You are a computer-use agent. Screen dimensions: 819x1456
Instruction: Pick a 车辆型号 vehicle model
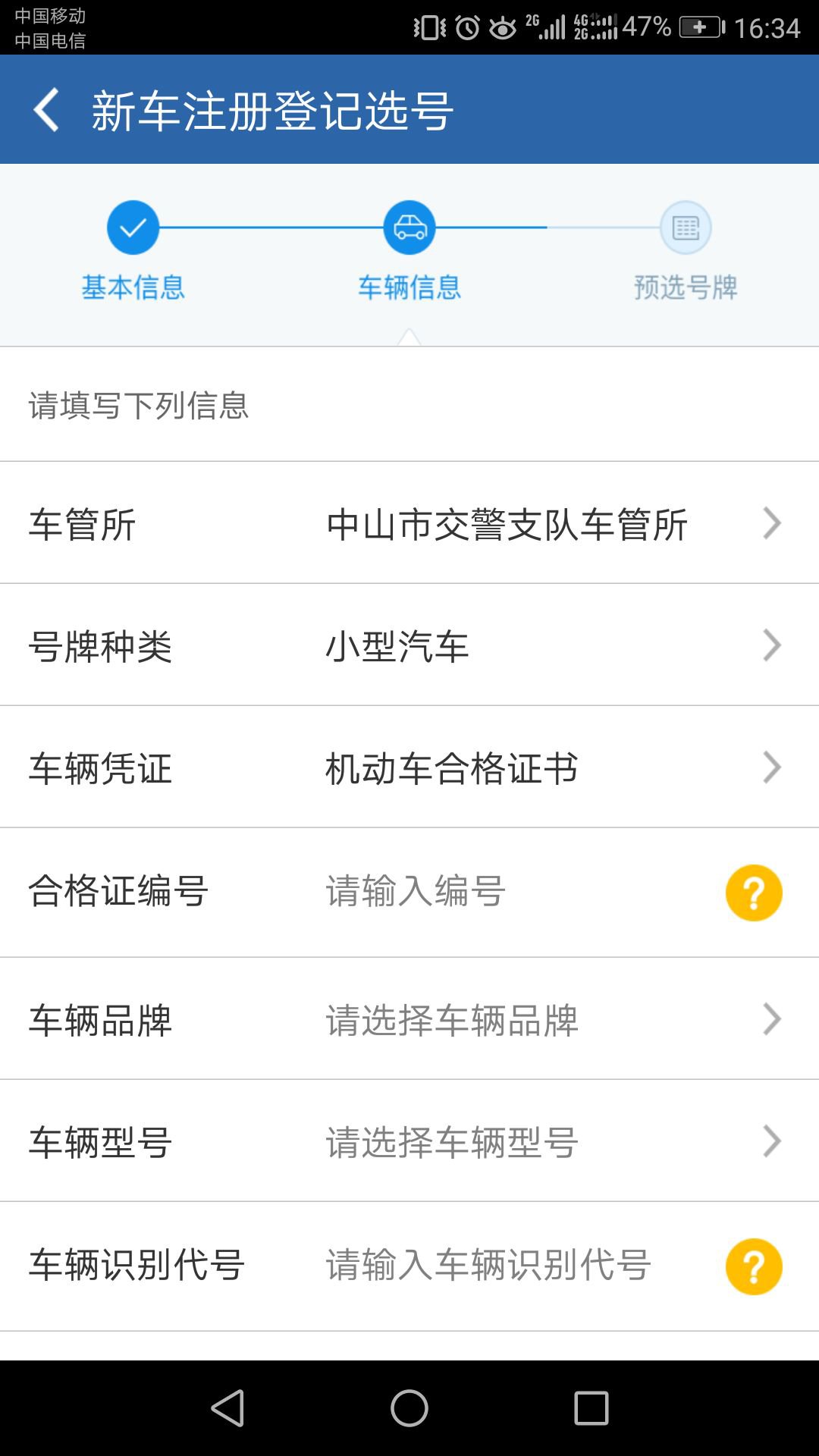409,1141
